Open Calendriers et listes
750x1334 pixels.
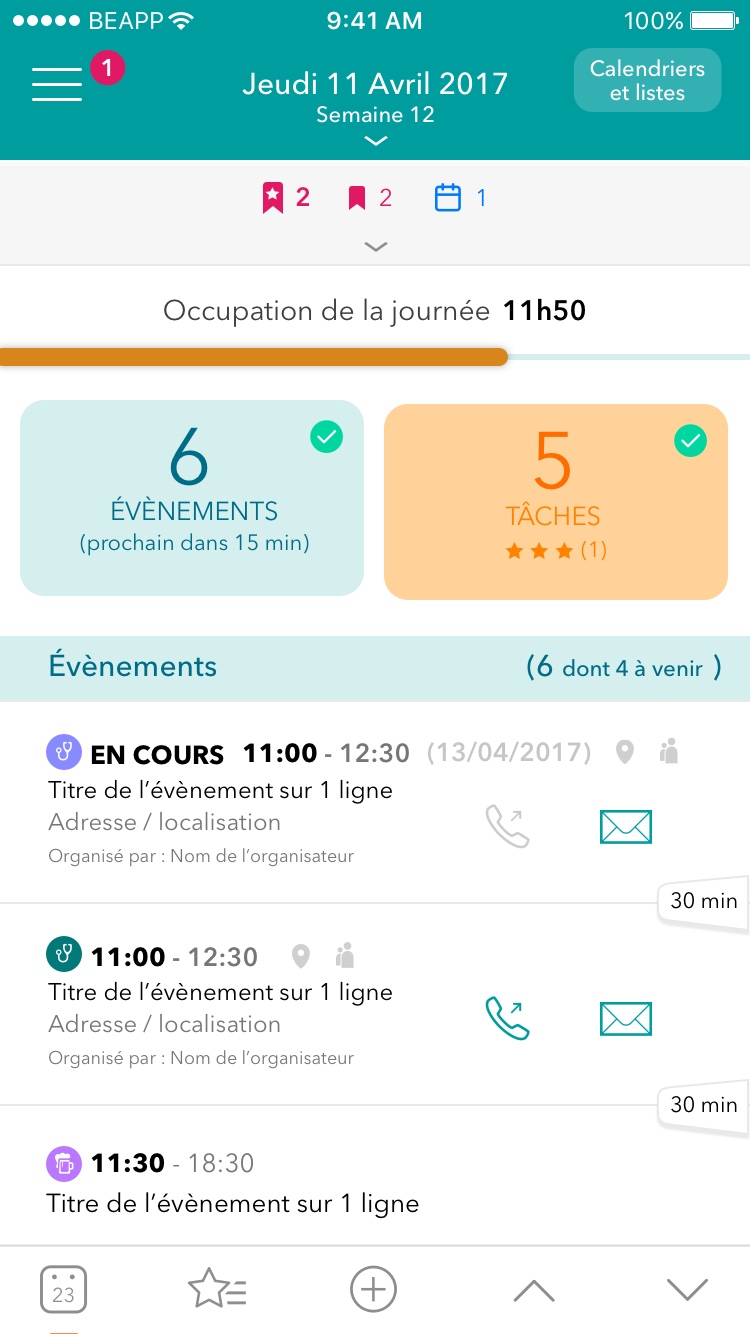647,80
